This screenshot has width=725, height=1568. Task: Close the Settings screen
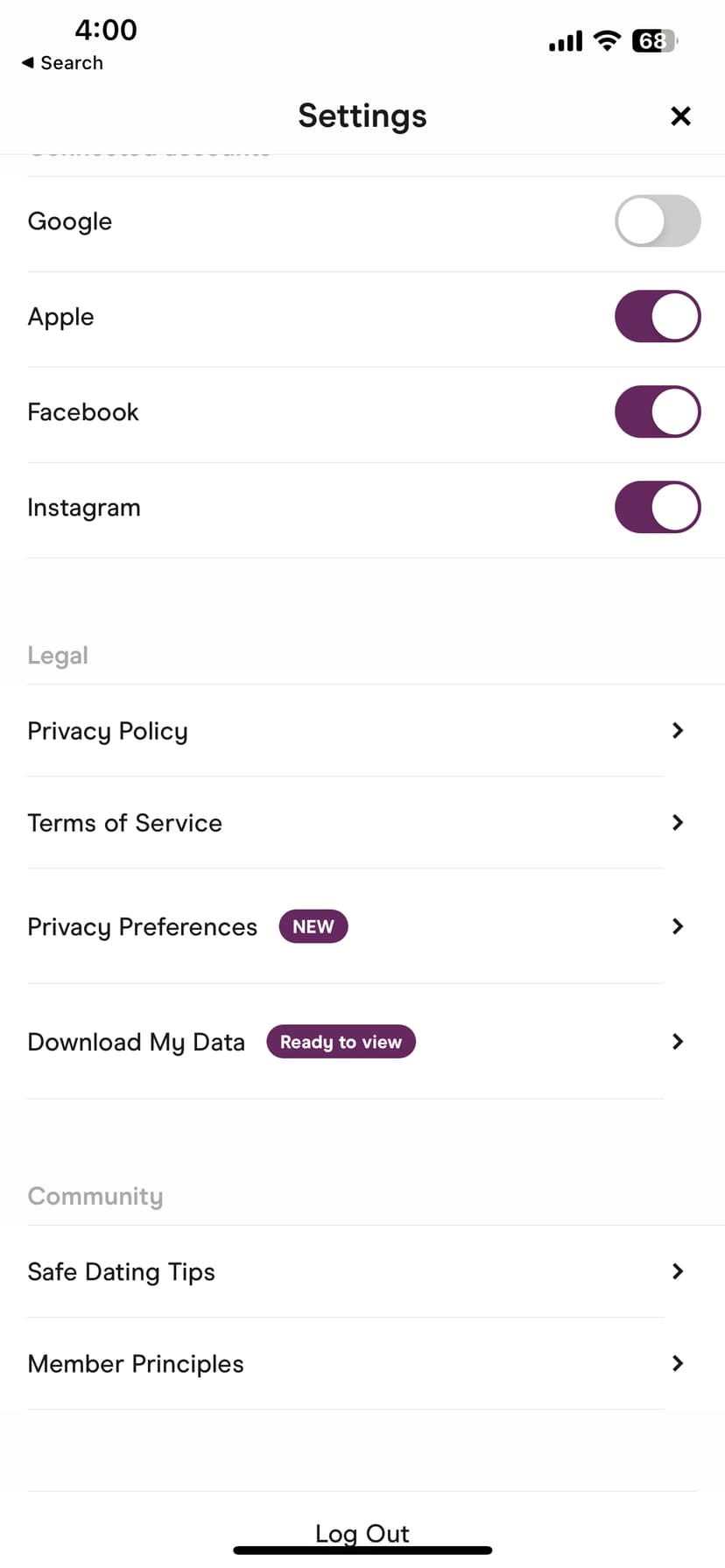680,116
